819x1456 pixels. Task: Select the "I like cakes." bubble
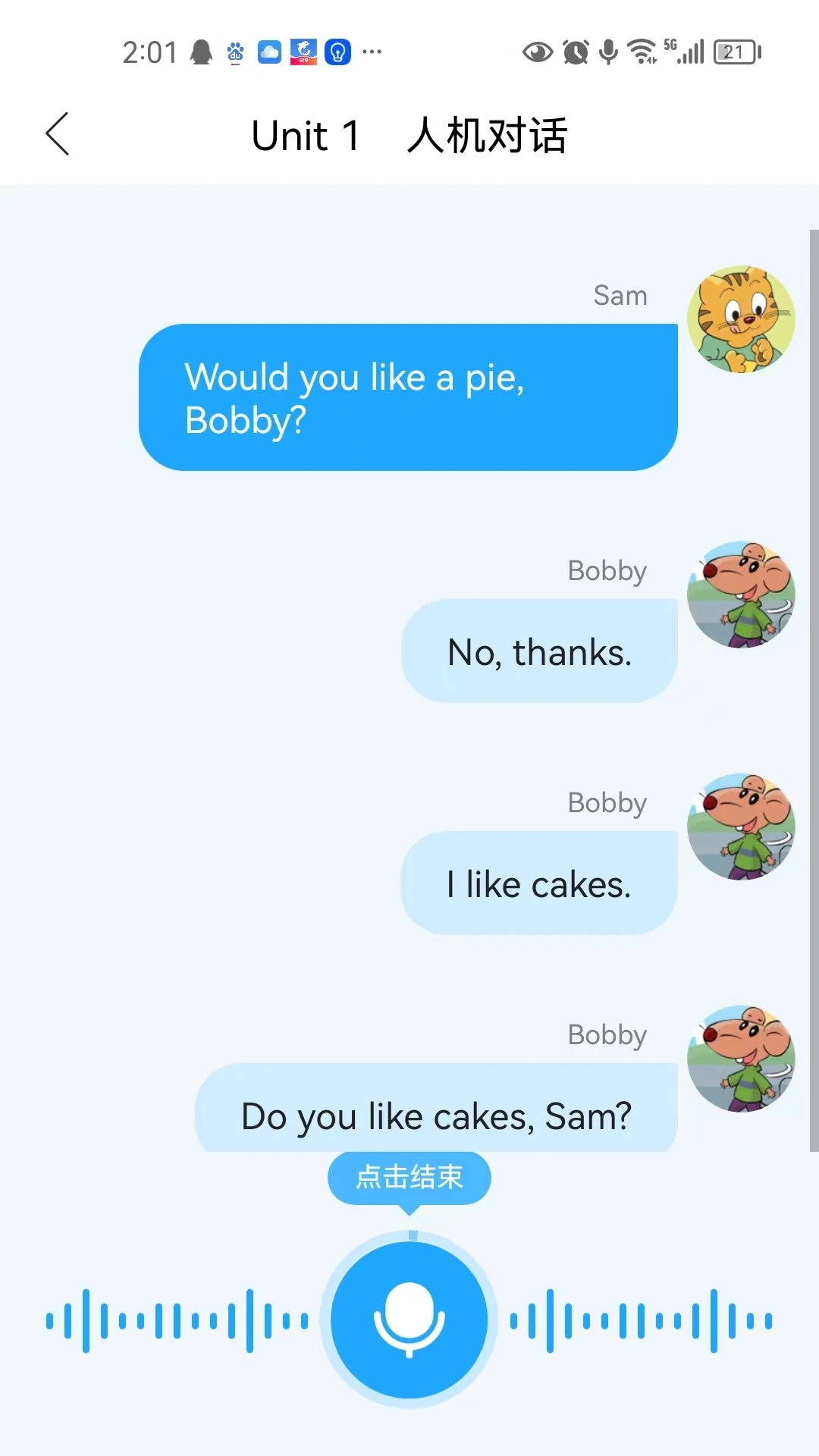[x=538, y=883]
